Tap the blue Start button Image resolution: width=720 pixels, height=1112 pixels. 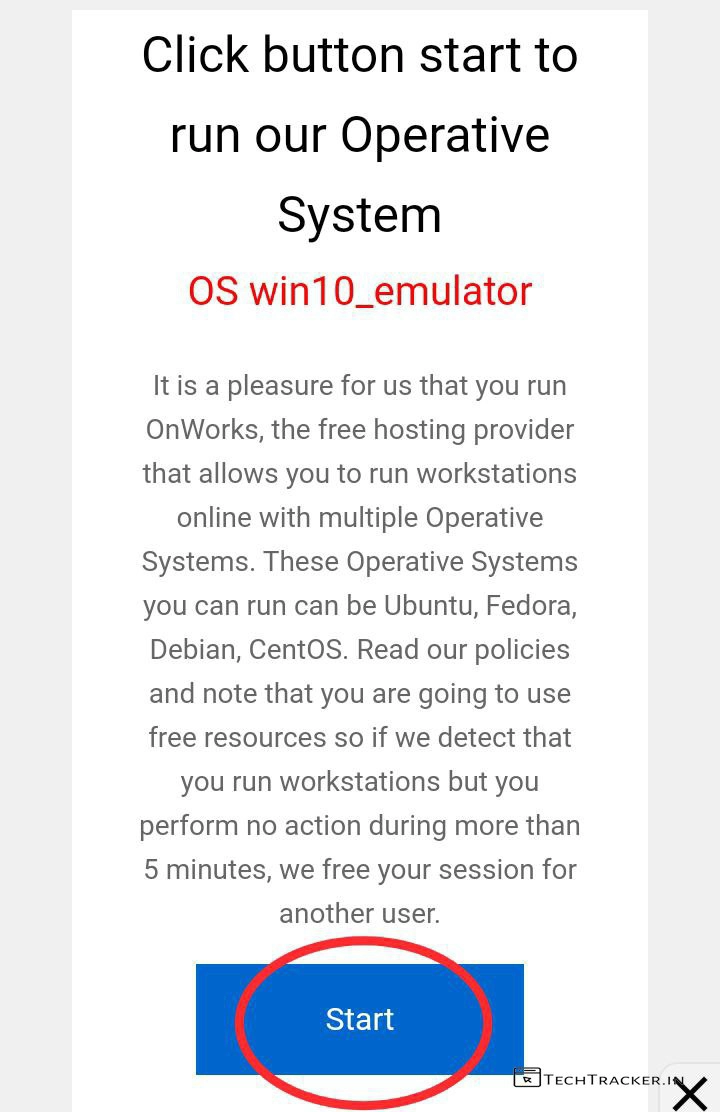pyautogui.click(x=360, y=1019)
